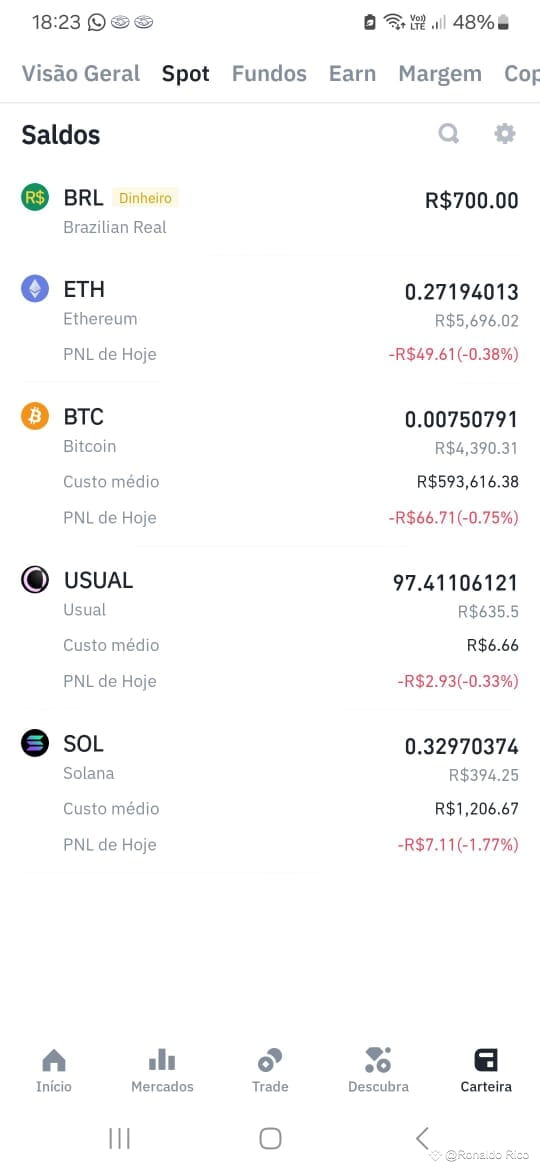View the ETH Ethereum balance details
The image size is (540, 1170).
tap(270, 320)
